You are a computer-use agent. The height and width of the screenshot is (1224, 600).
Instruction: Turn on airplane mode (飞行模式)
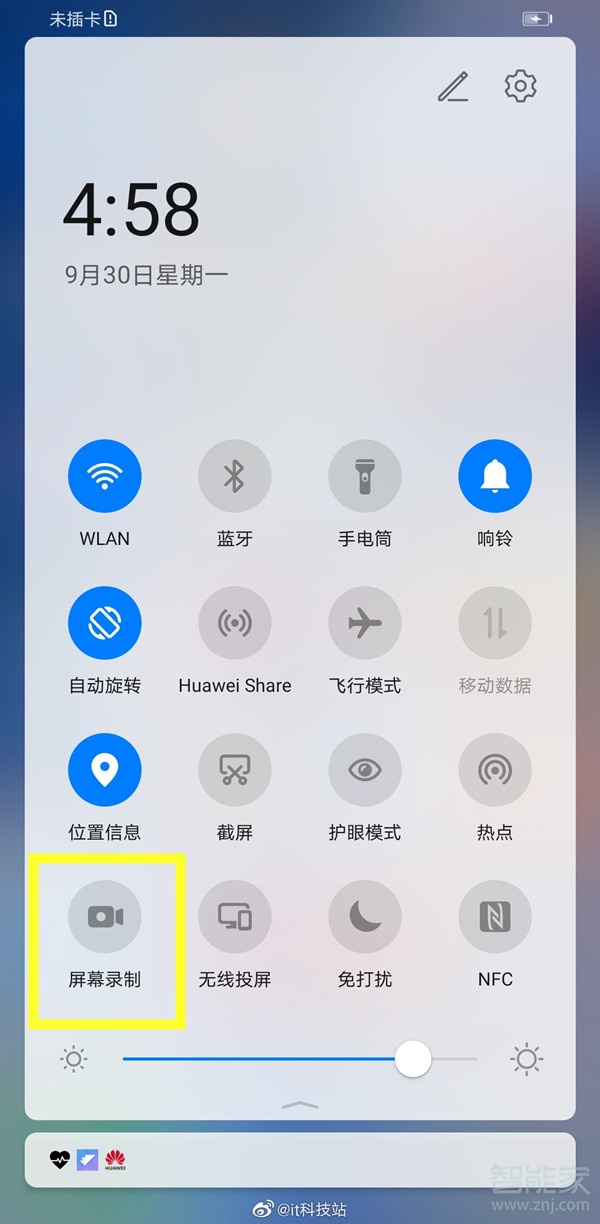pos(365,623)
